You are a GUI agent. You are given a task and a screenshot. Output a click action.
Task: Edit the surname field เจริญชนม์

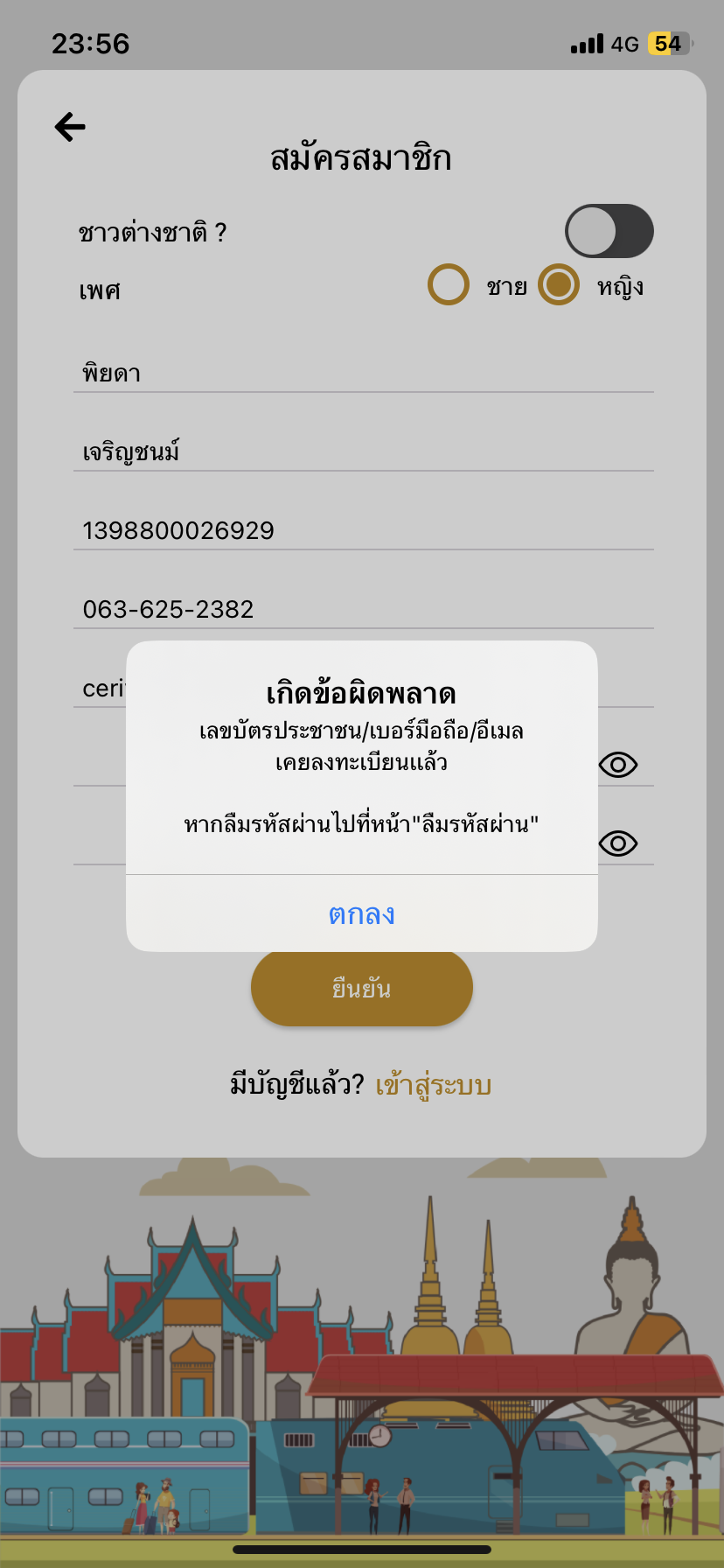coord(362,452)
